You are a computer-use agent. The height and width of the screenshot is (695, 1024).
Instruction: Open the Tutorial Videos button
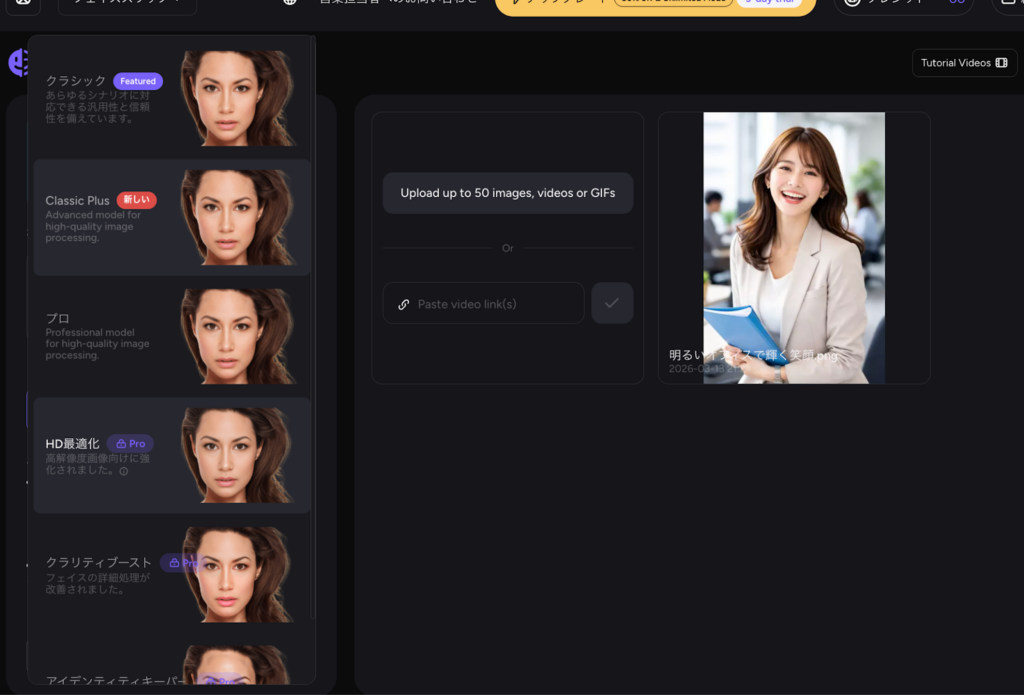964,63
